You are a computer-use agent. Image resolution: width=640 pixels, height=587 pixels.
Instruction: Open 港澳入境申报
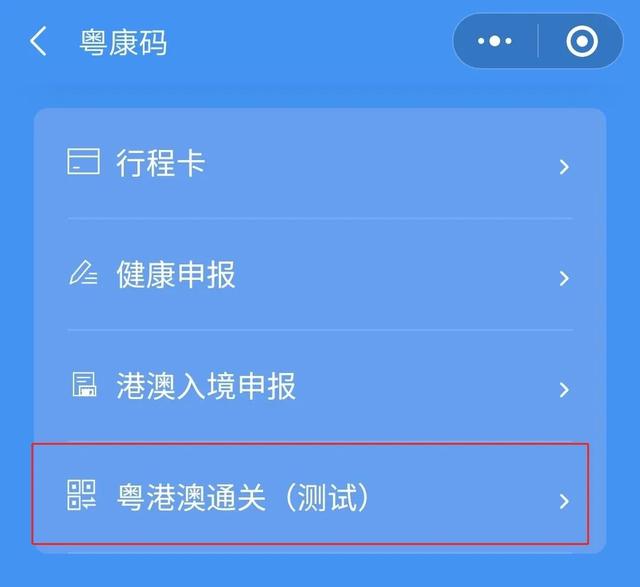[320, 387]
